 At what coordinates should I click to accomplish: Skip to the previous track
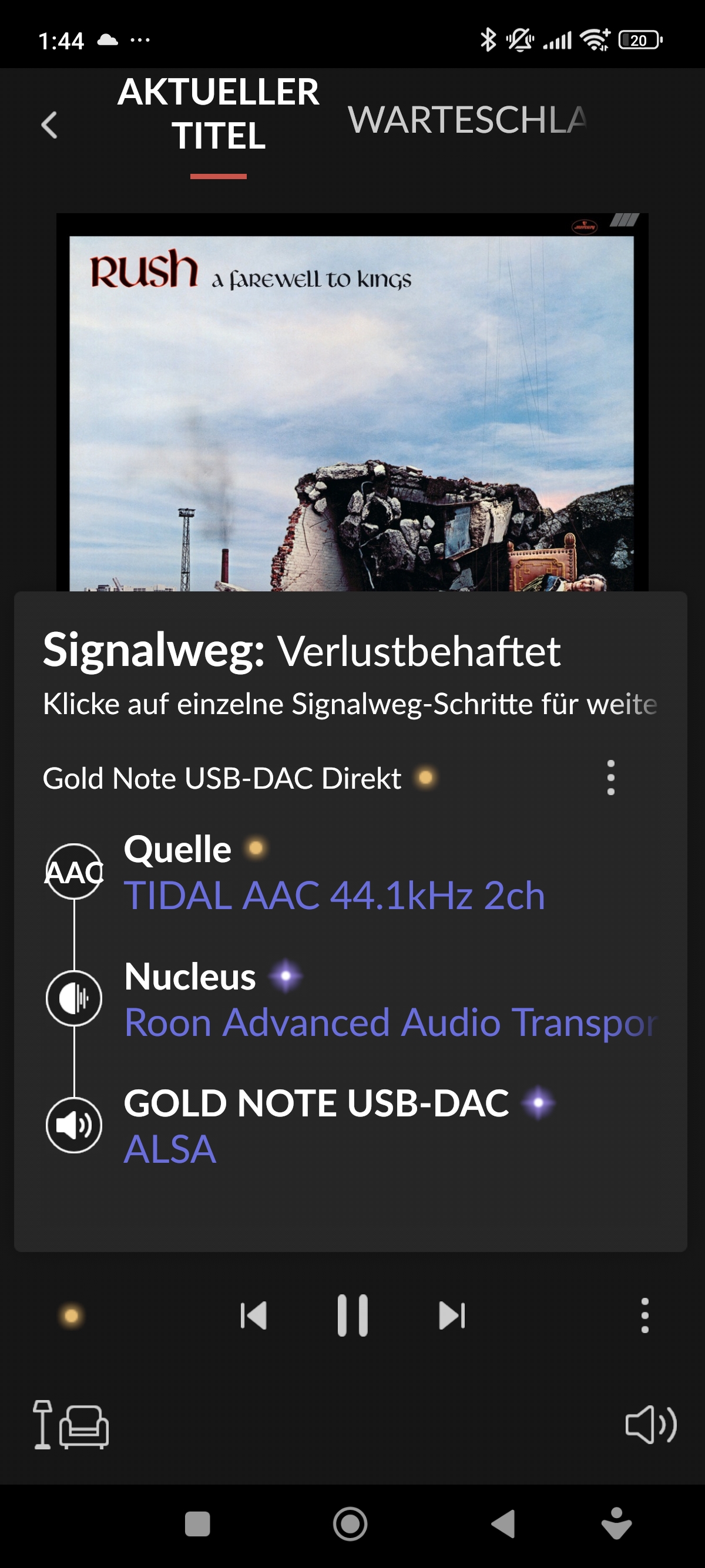pyautogui.click(x=253, y=1315)
